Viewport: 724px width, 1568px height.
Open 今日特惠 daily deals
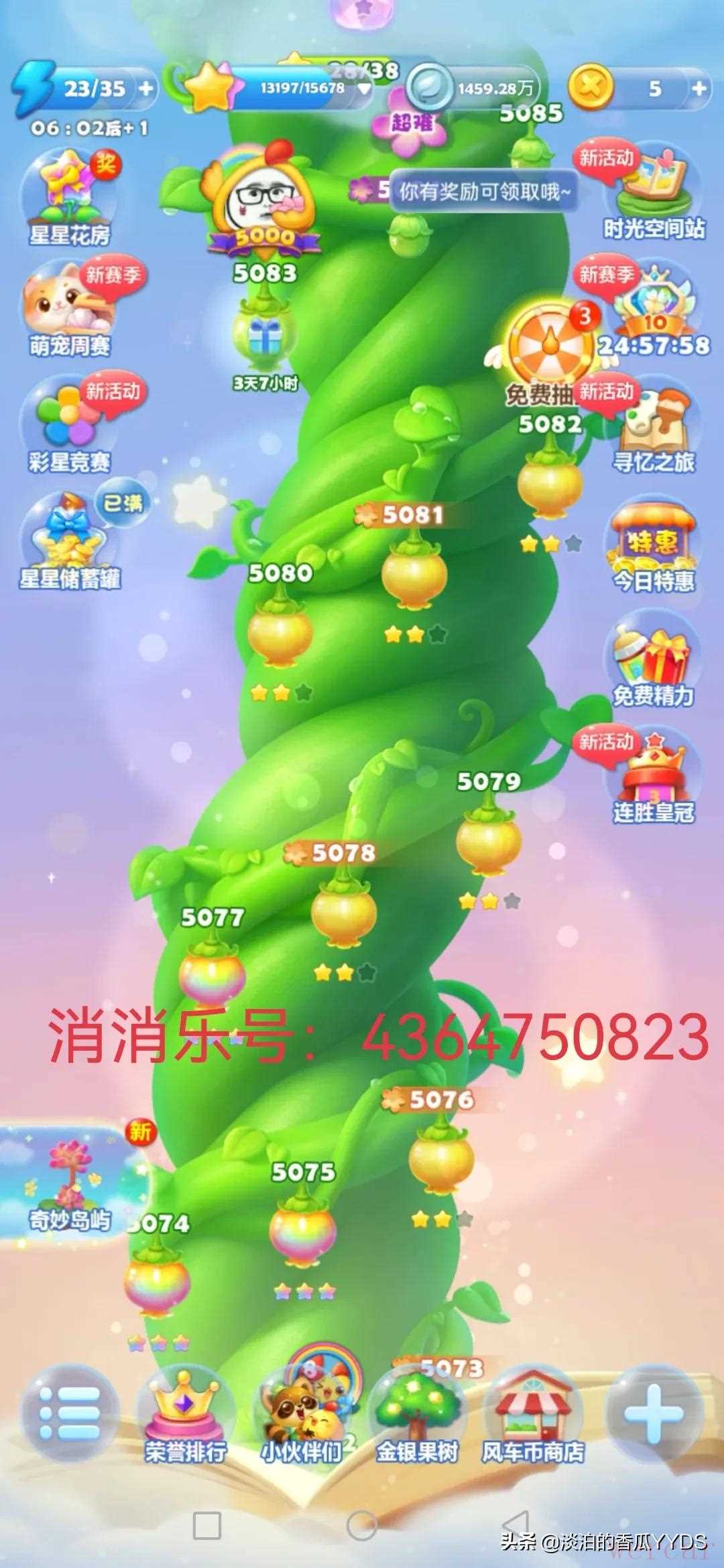tap(653, 546)
